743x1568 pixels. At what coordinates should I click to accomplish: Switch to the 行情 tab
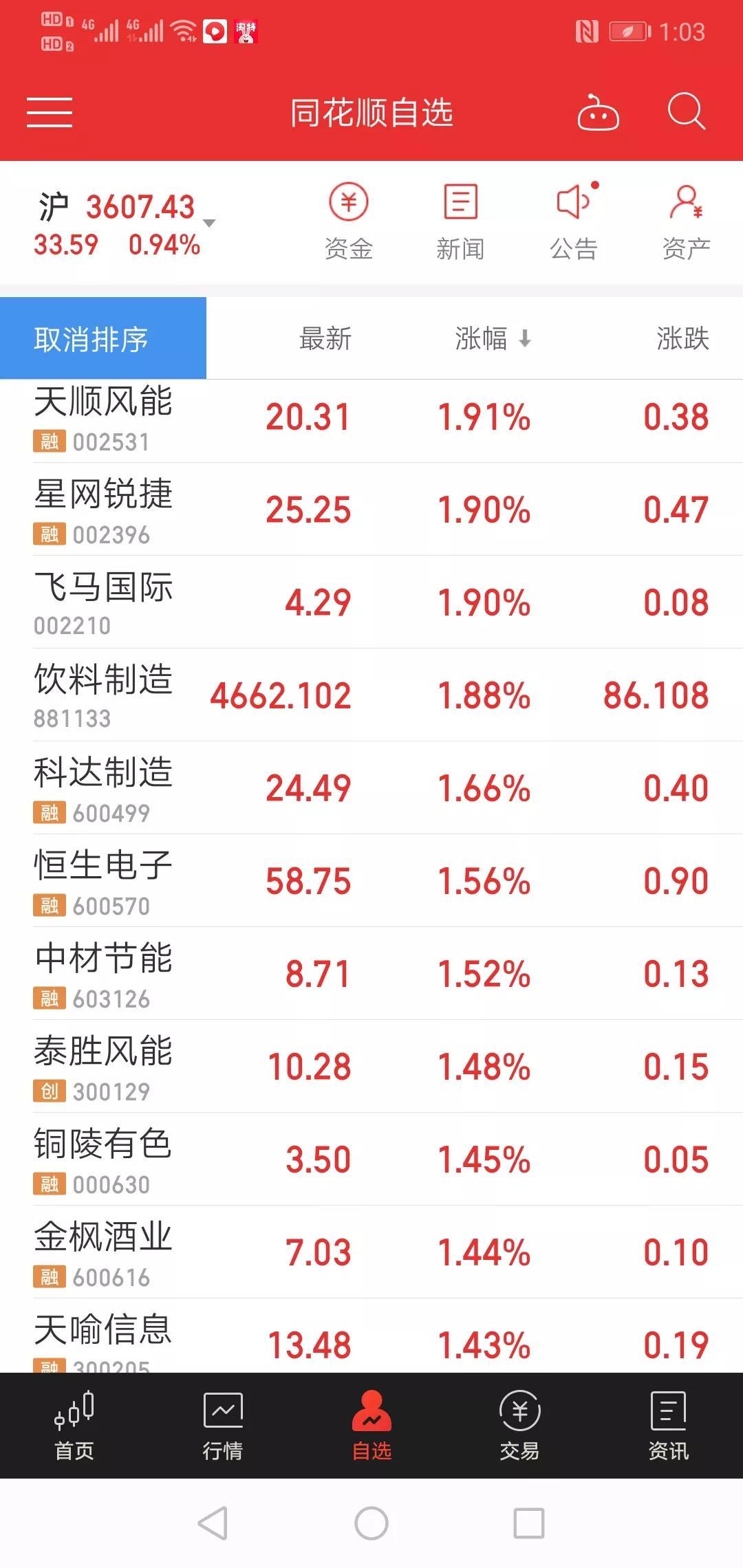pyautogui.click(x=223, y=1425)
